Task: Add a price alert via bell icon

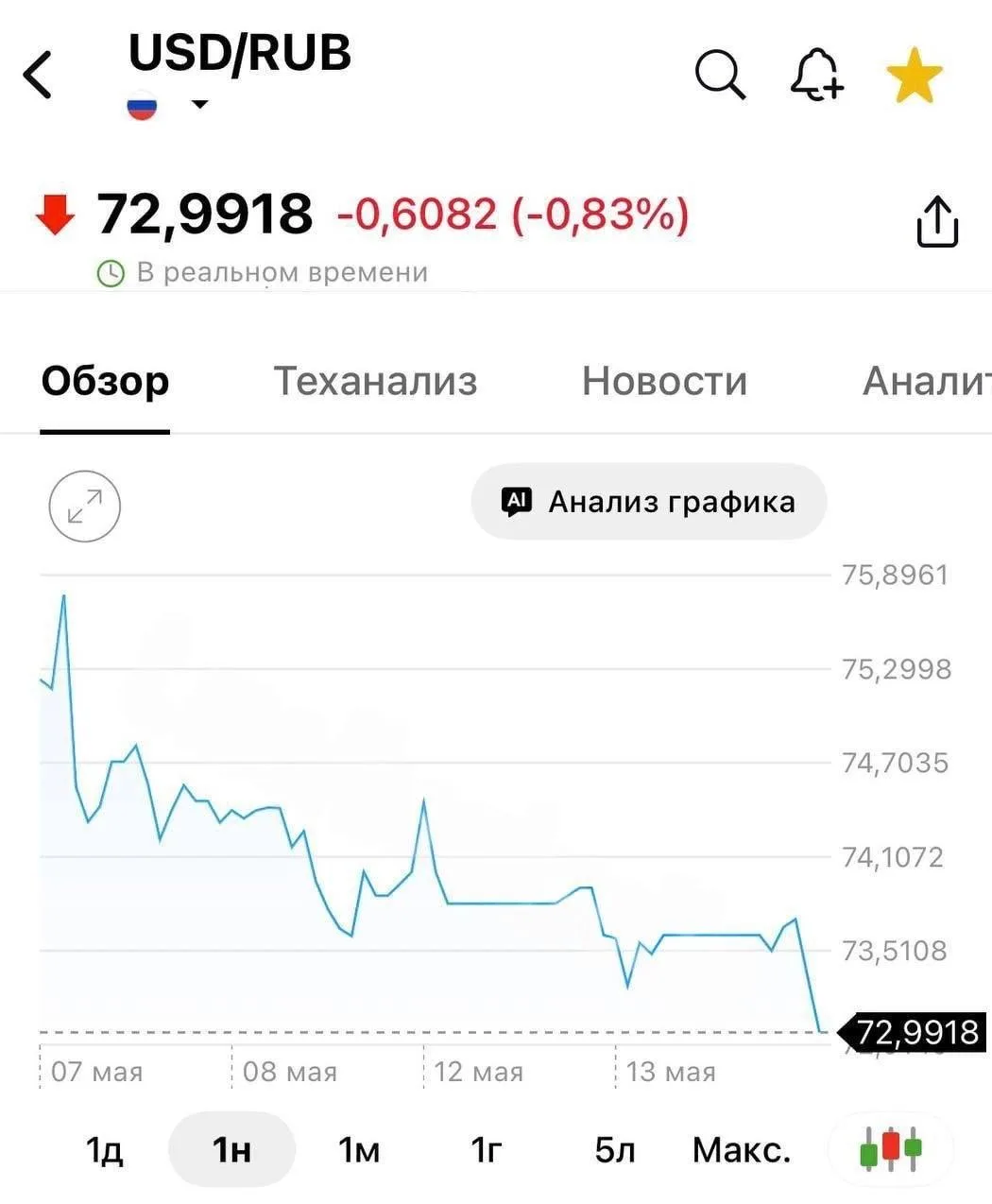Action: click(816, 75)
